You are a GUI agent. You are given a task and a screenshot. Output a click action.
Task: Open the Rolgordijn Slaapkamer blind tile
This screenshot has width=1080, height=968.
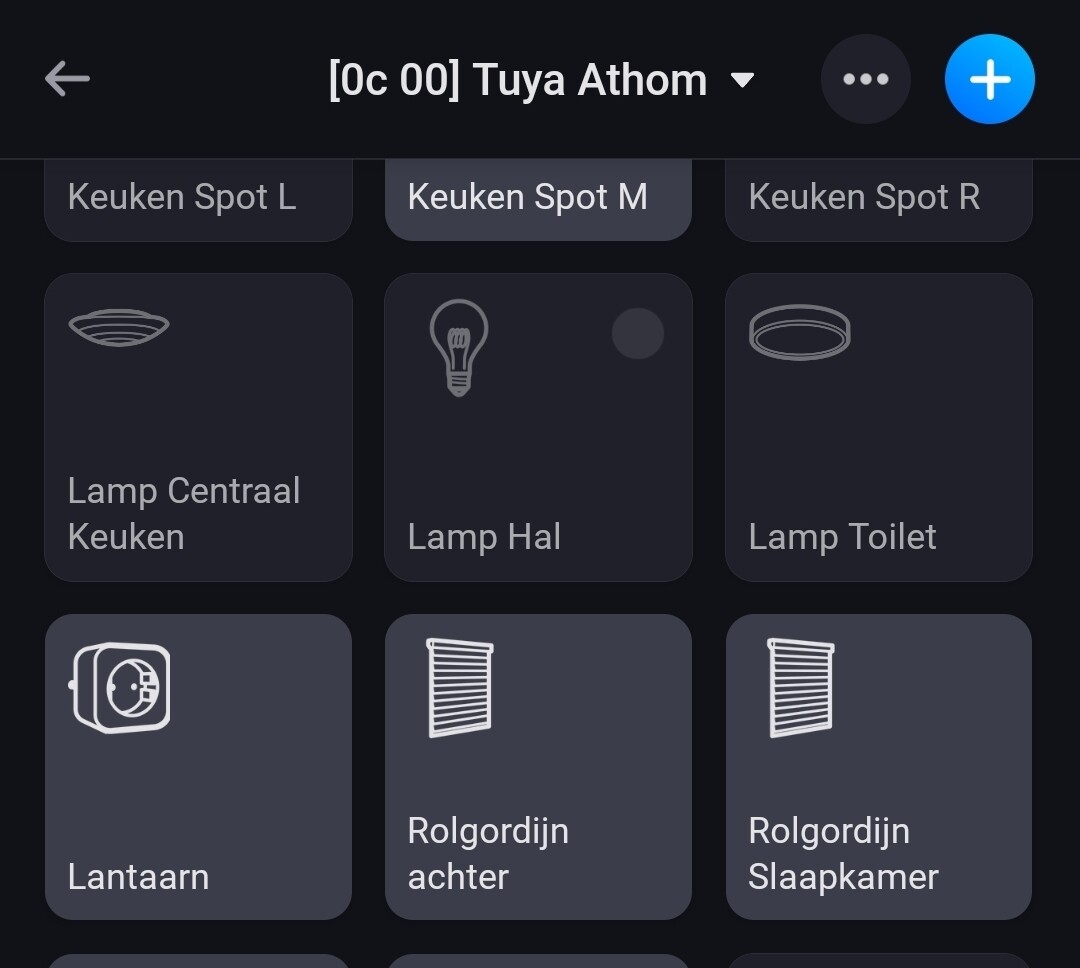[x=878, y=767]
